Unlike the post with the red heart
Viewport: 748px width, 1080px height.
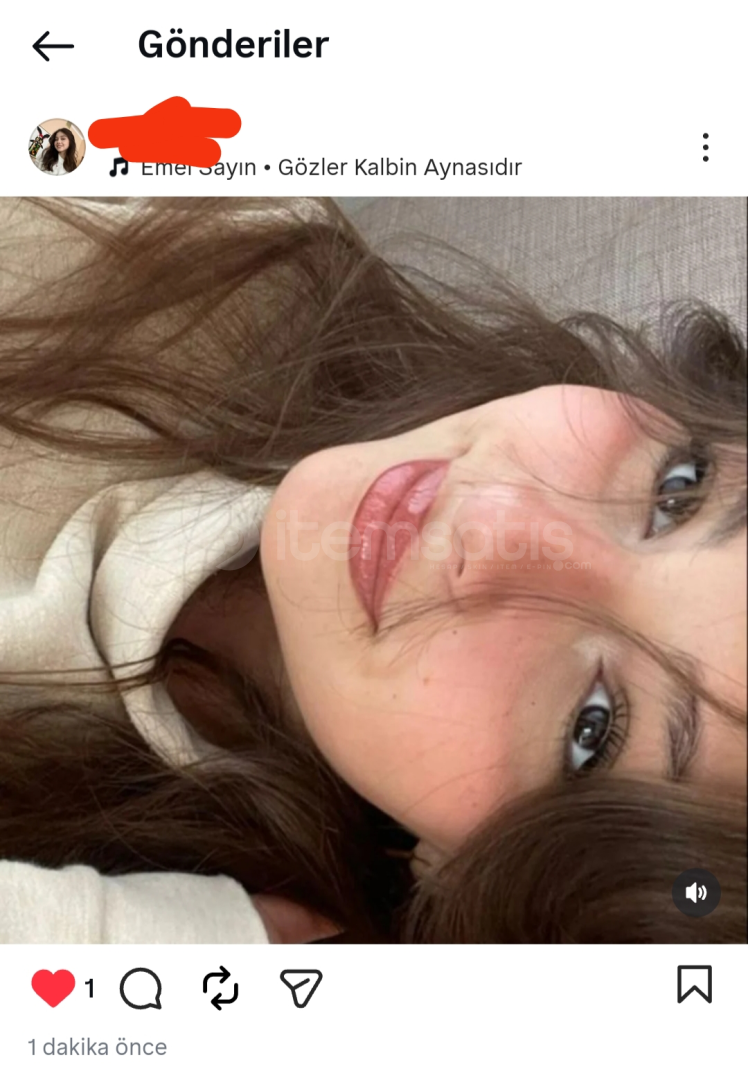53,988
